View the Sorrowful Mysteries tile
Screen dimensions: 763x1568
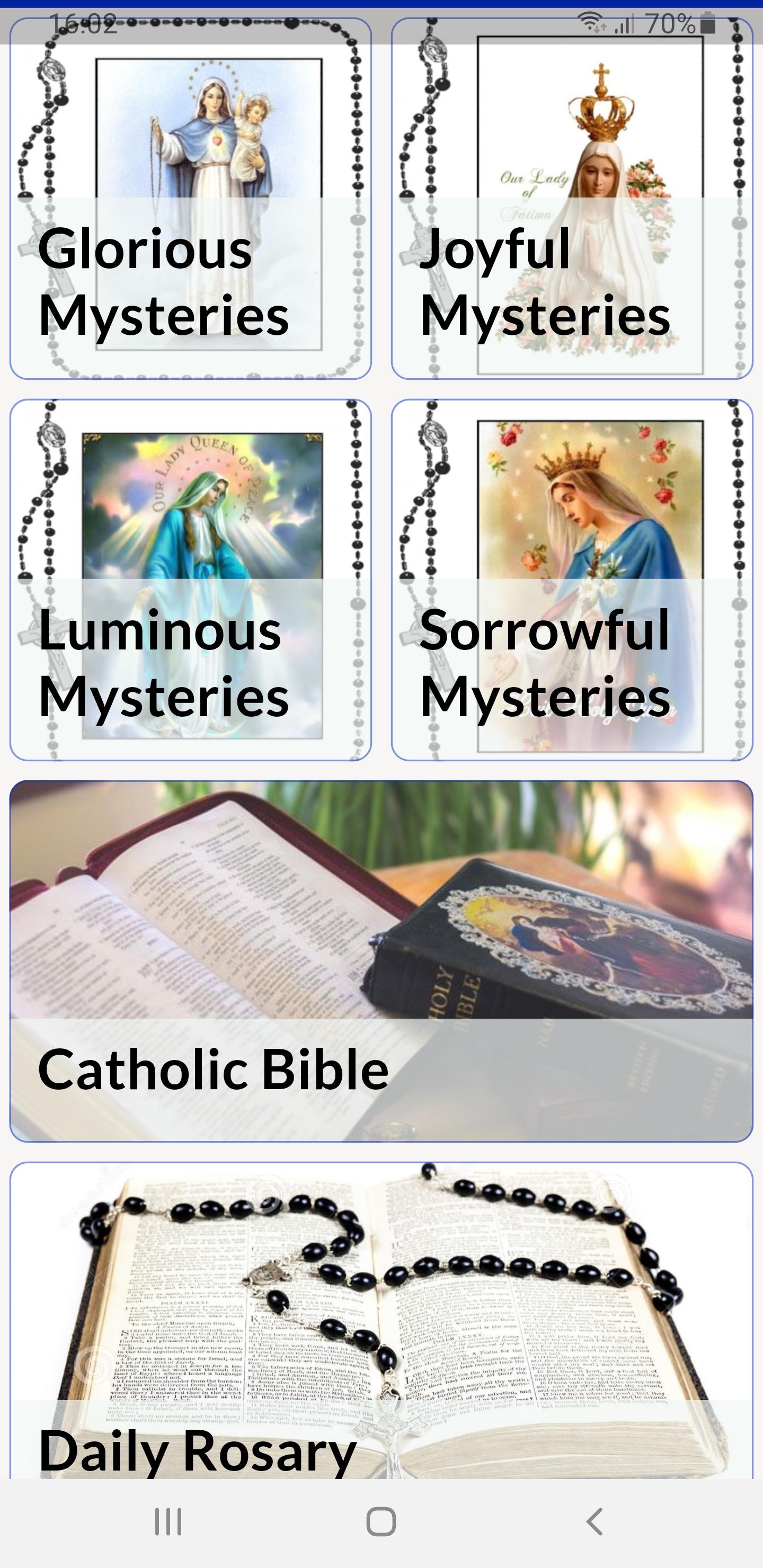(x=572, y=580)
